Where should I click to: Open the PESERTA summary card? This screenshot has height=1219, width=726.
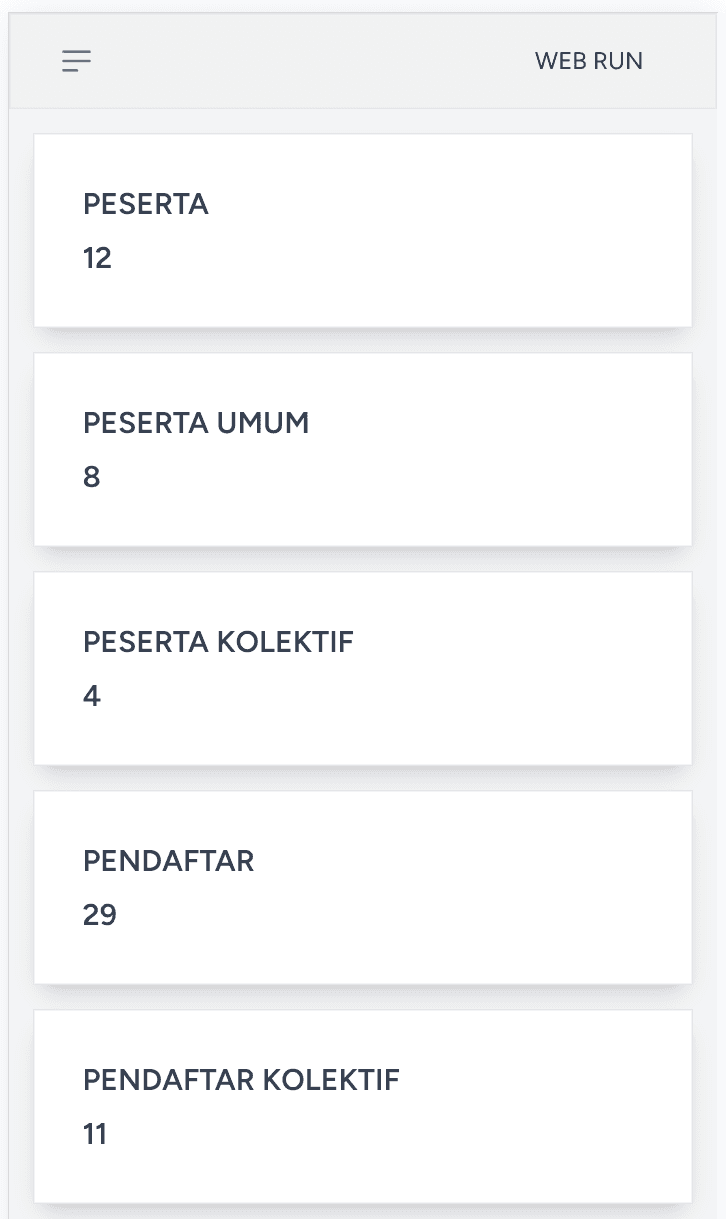click(x=363, y=230)
